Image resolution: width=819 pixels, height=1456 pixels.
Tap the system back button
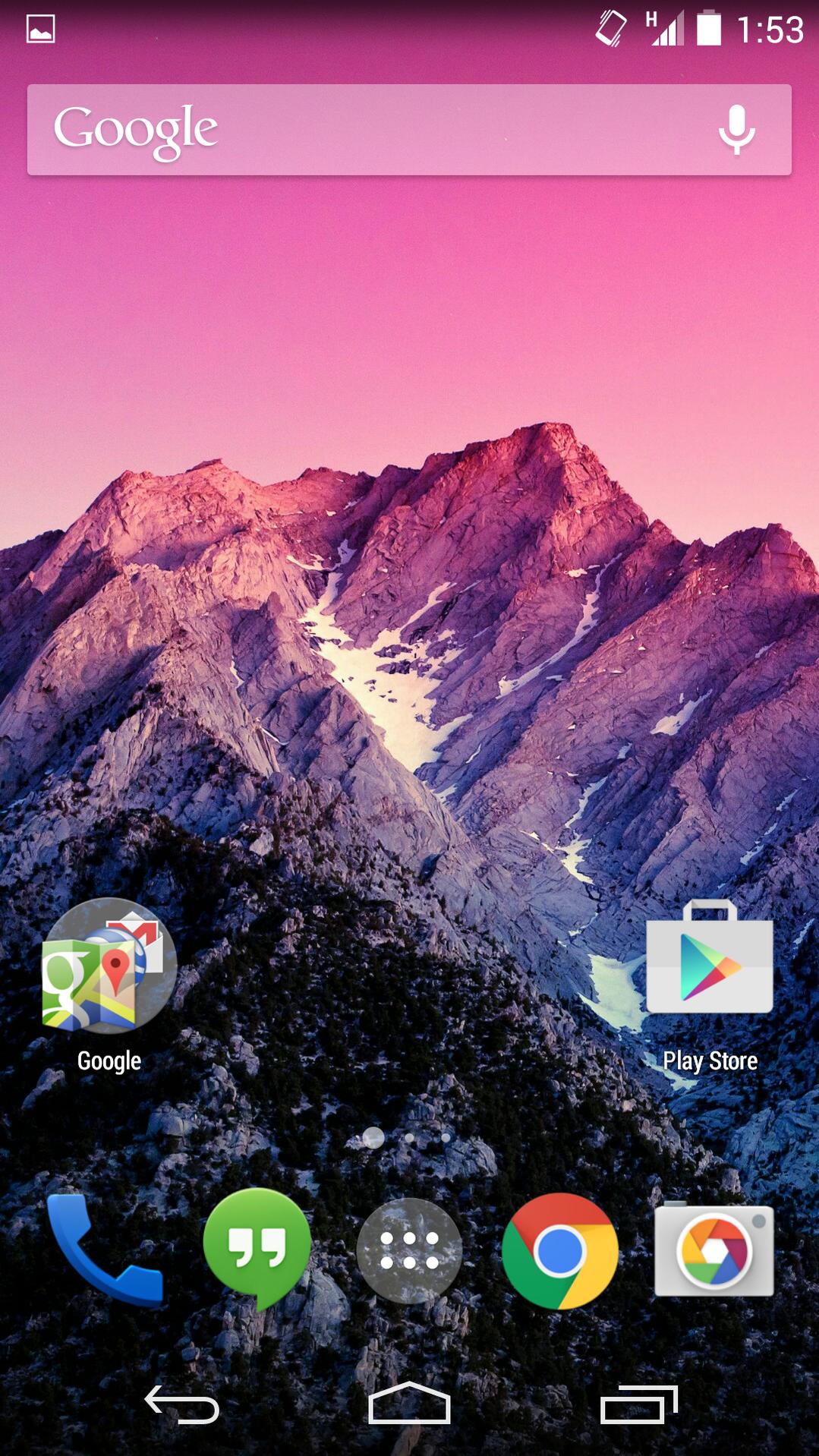[182, 1404]
